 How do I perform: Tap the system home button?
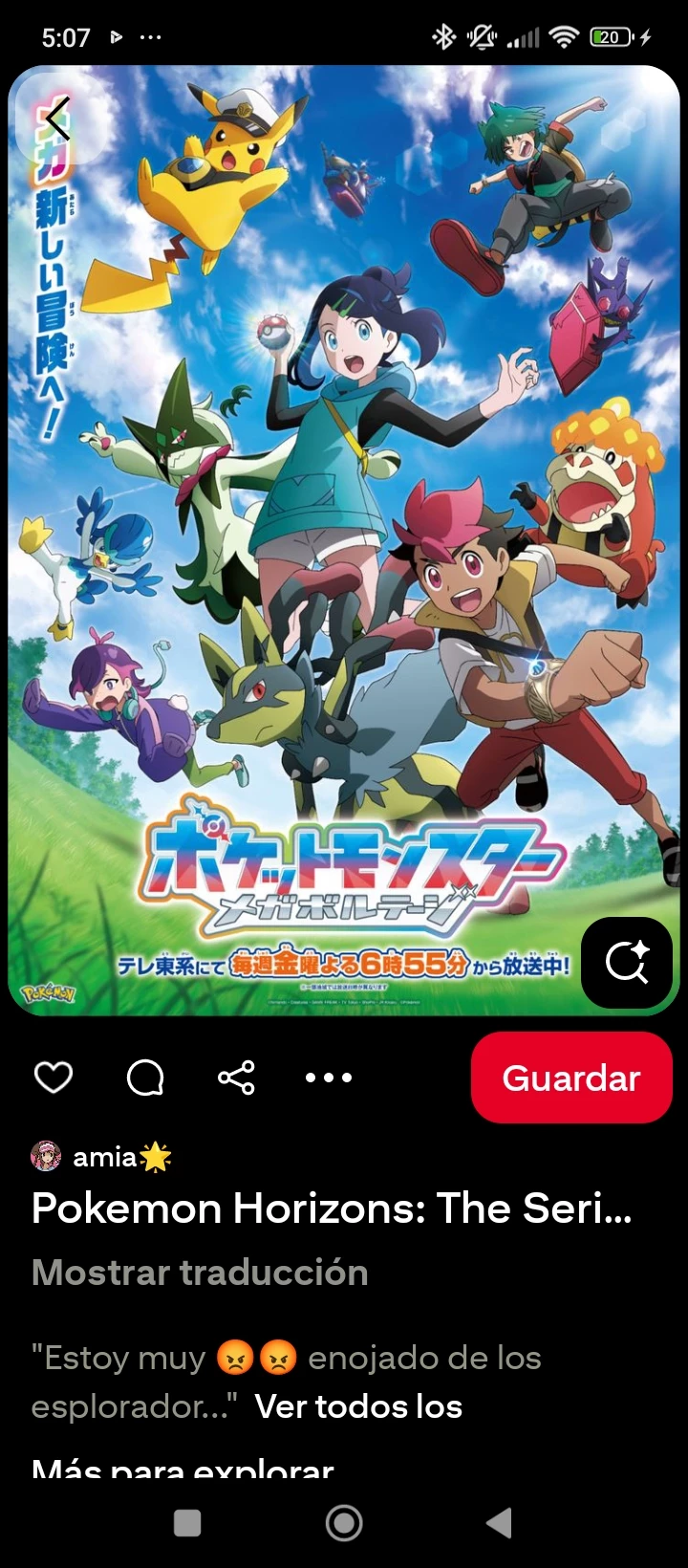point(344,1523)
